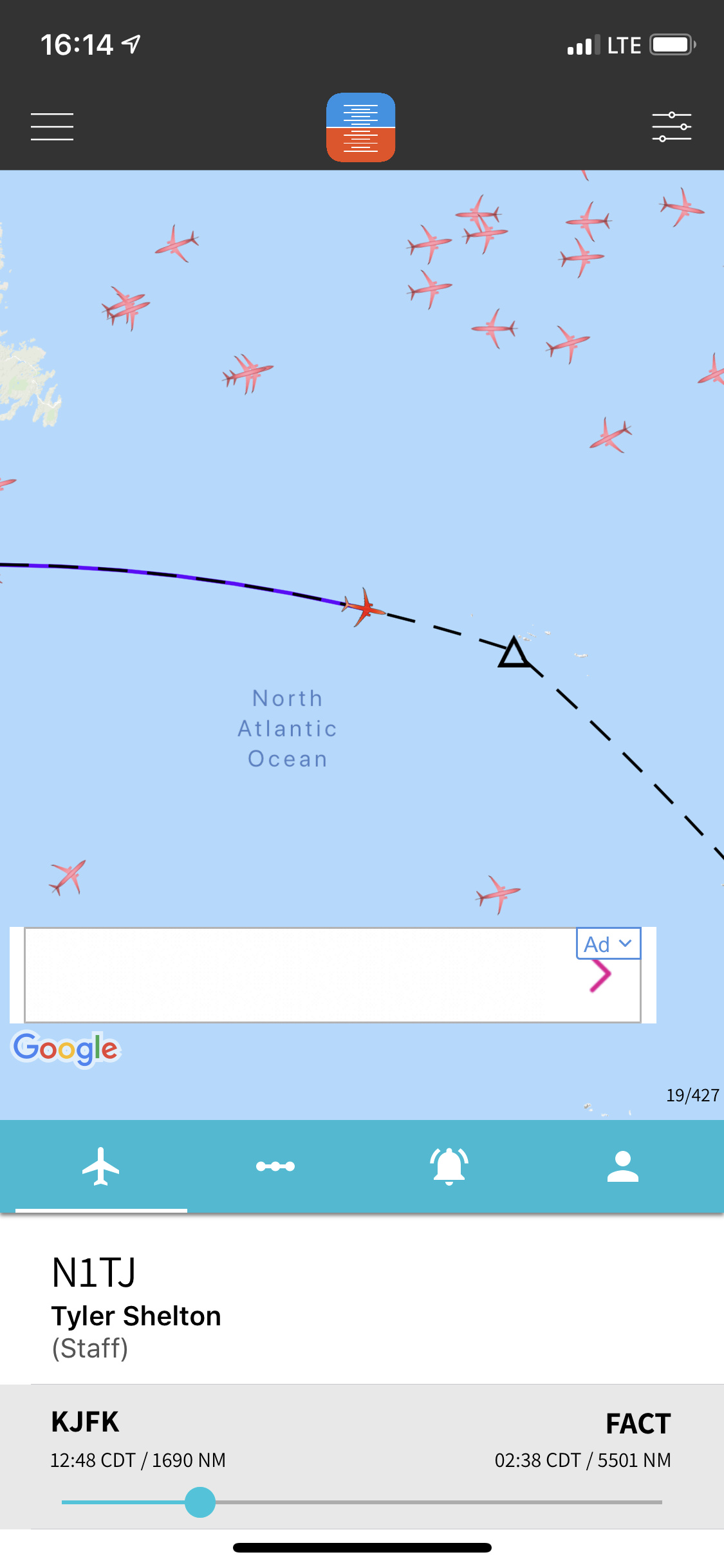Open the filter settings sliders icon

pos(671,127)
